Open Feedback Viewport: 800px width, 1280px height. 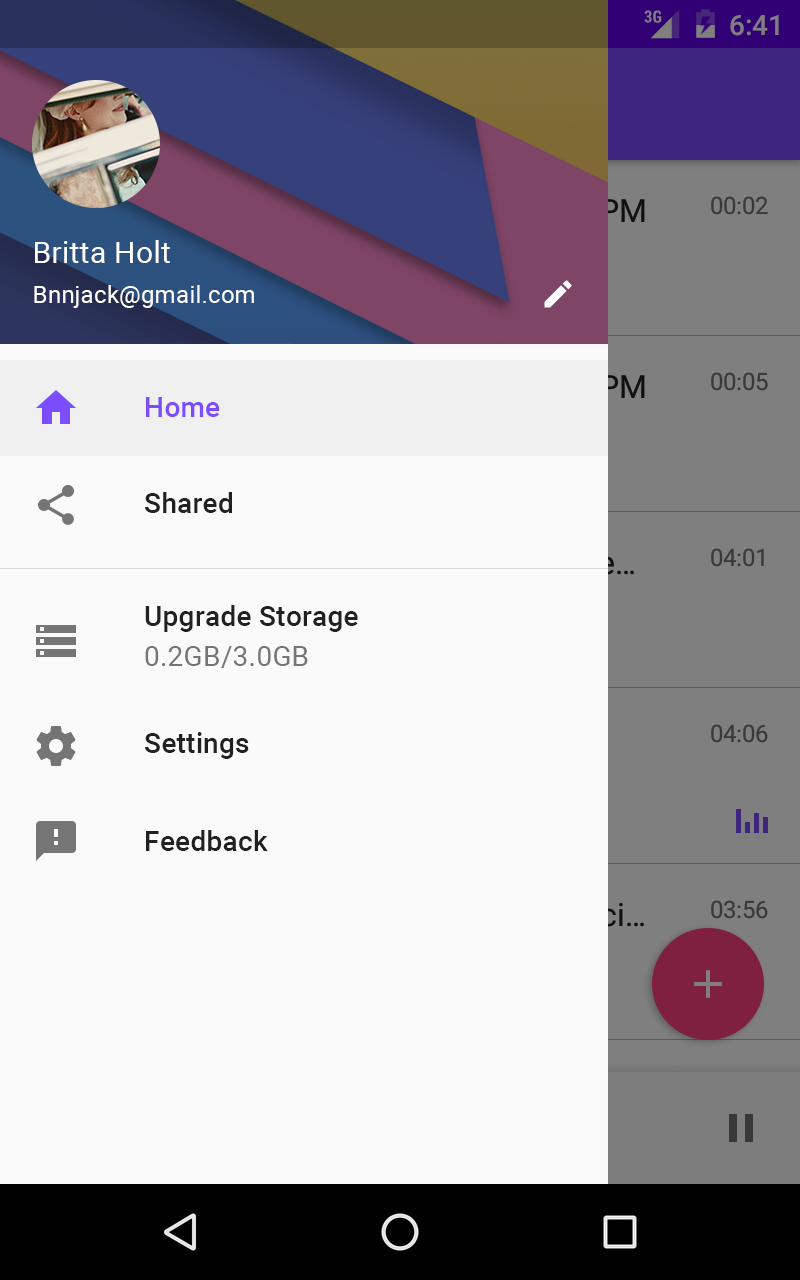pyautogui.click(x=304, y=842)
